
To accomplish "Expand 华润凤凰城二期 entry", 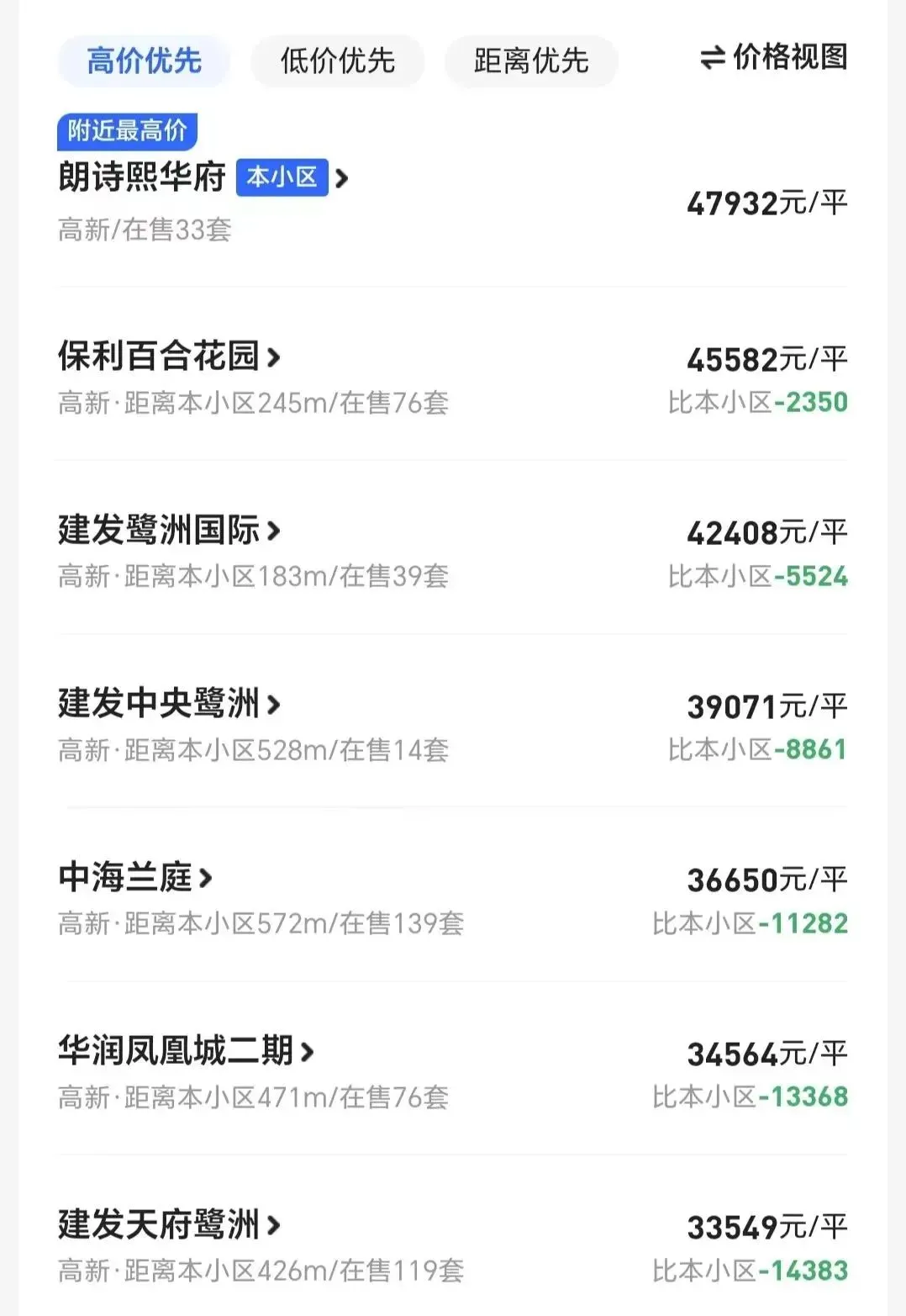I will click(x=311, y=1049).
